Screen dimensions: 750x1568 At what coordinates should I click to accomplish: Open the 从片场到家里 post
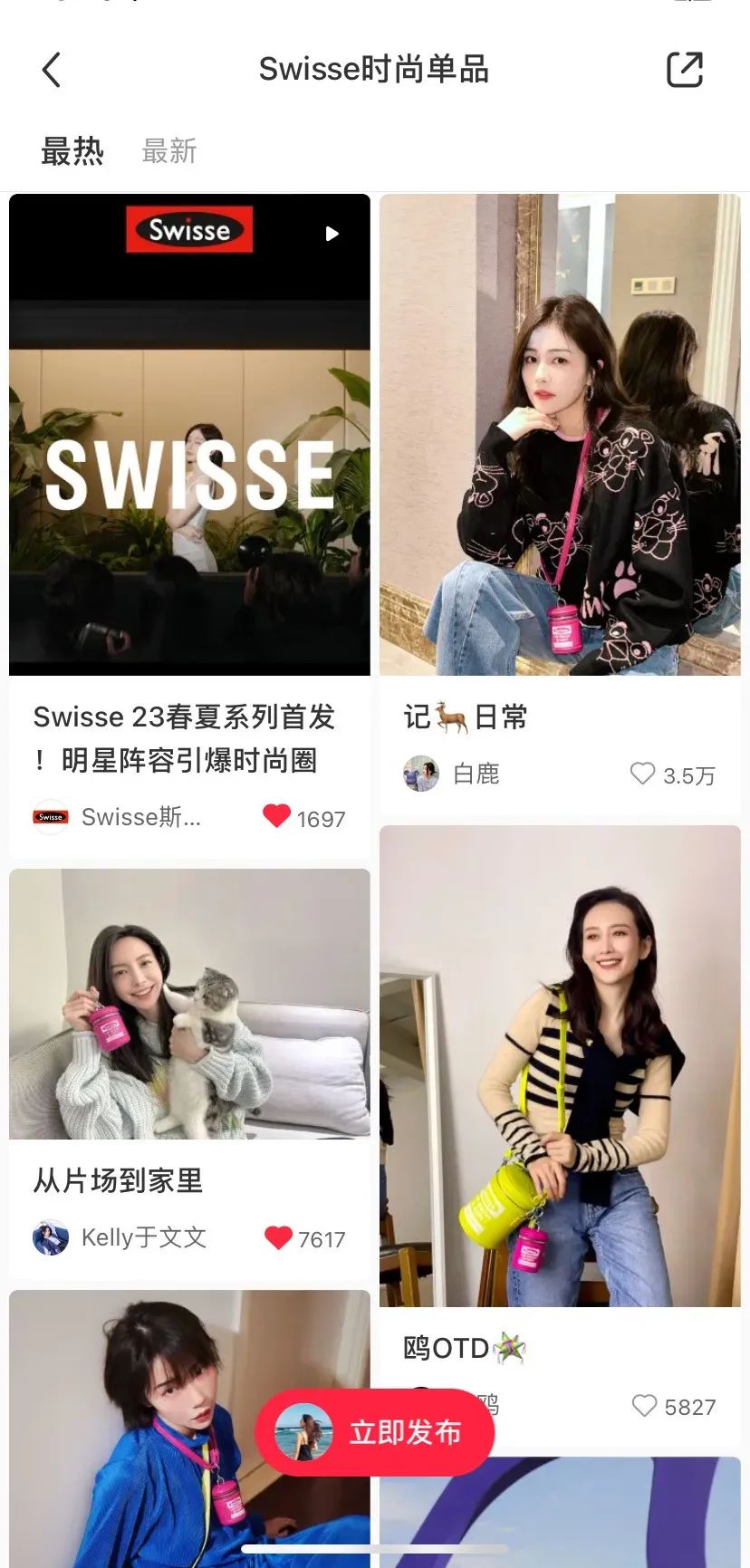pos(189,1004)
